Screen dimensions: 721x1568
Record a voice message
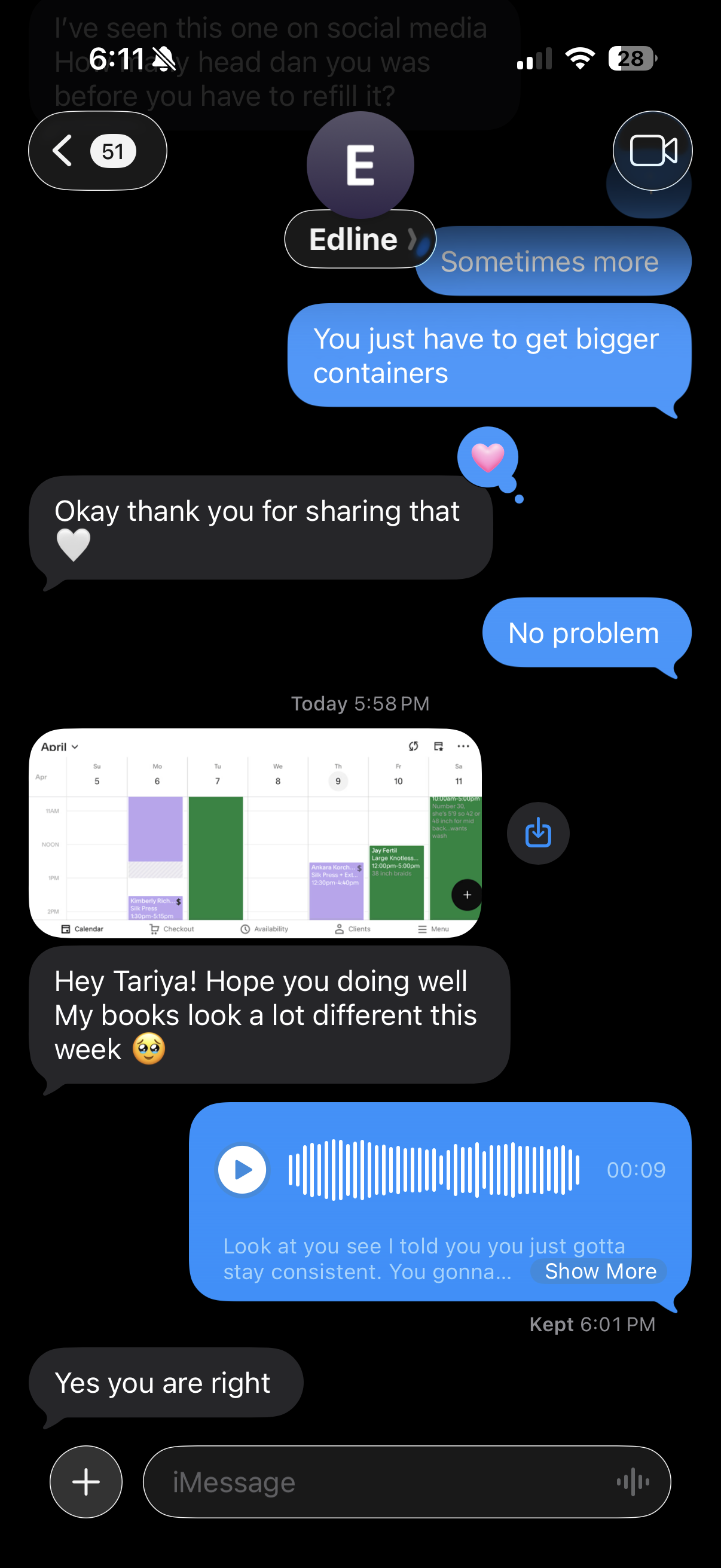[x=633, y=1481]
